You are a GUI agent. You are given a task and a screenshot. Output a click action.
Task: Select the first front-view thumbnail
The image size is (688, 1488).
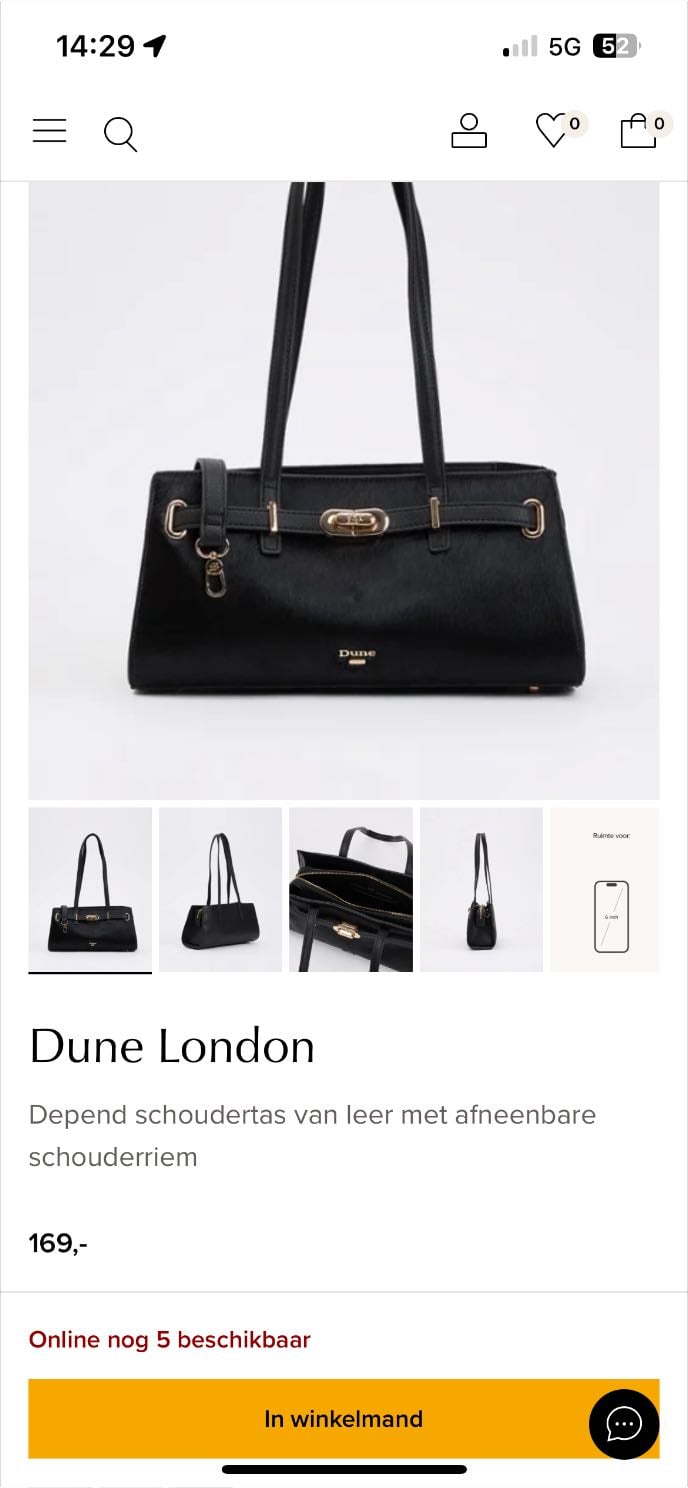click(x=90, y=889)
